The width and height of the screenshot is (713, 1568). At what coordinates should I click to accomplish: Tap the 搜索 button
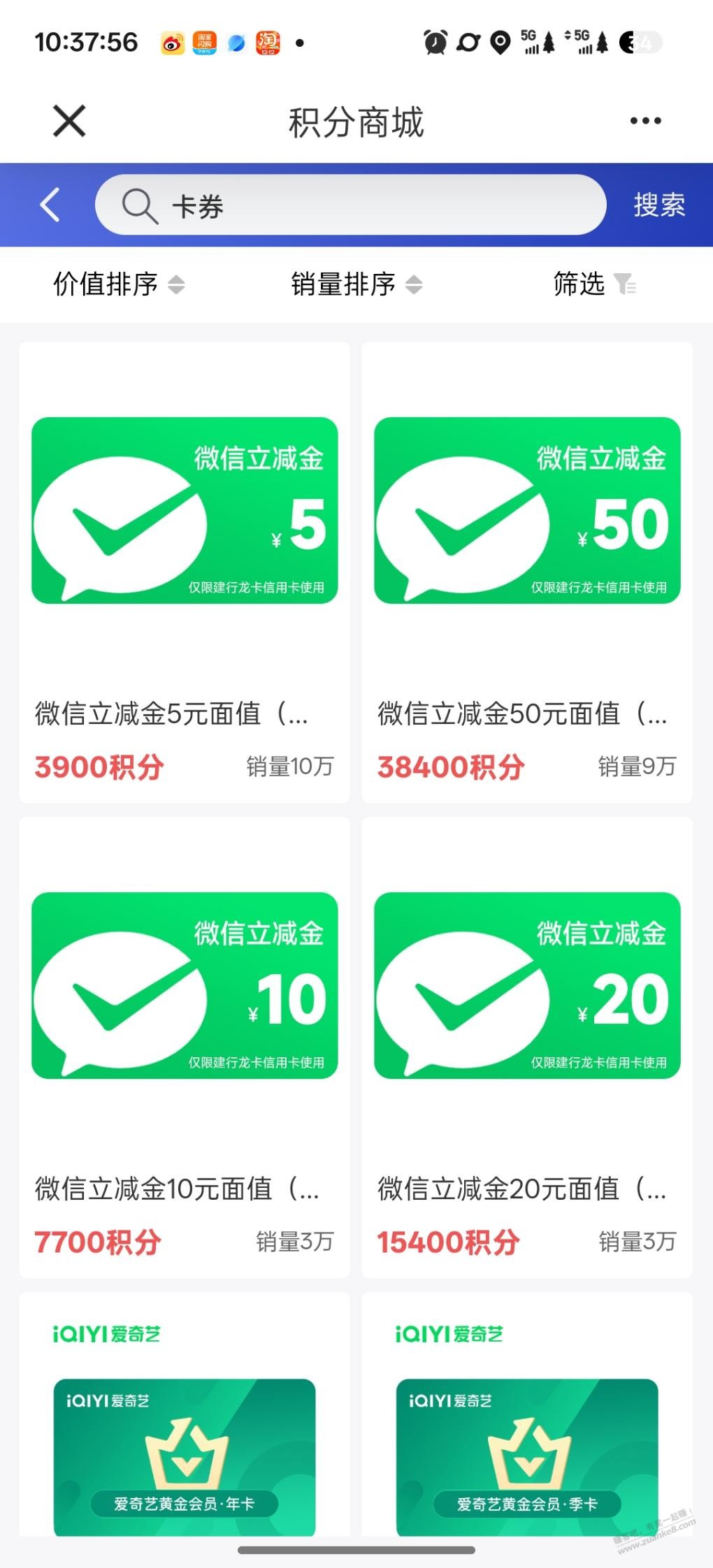click(658, 205)
